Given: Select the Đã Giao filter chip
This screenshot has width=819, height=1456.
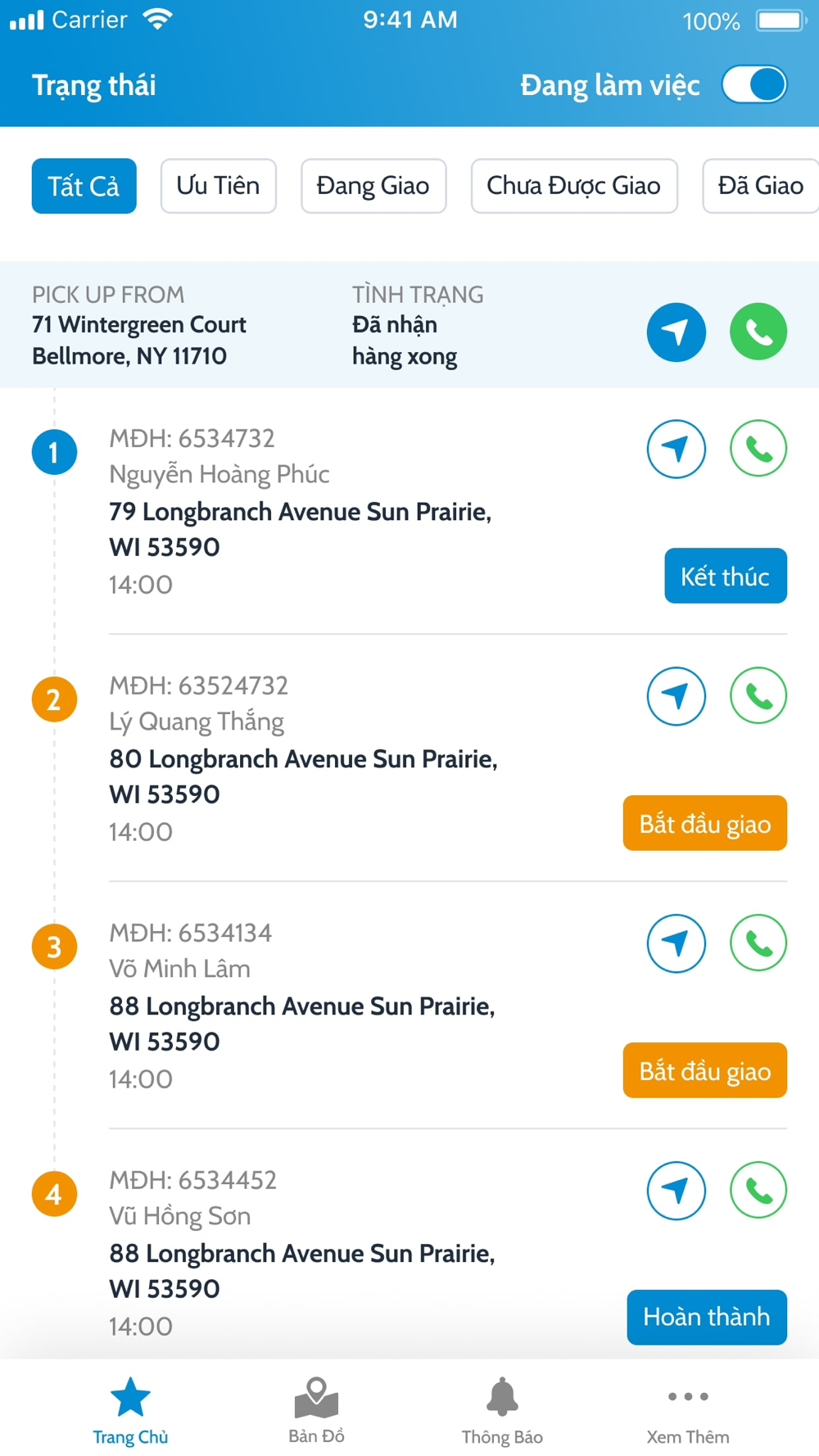Looking at the screenshot, I should (x=760, y=186).
